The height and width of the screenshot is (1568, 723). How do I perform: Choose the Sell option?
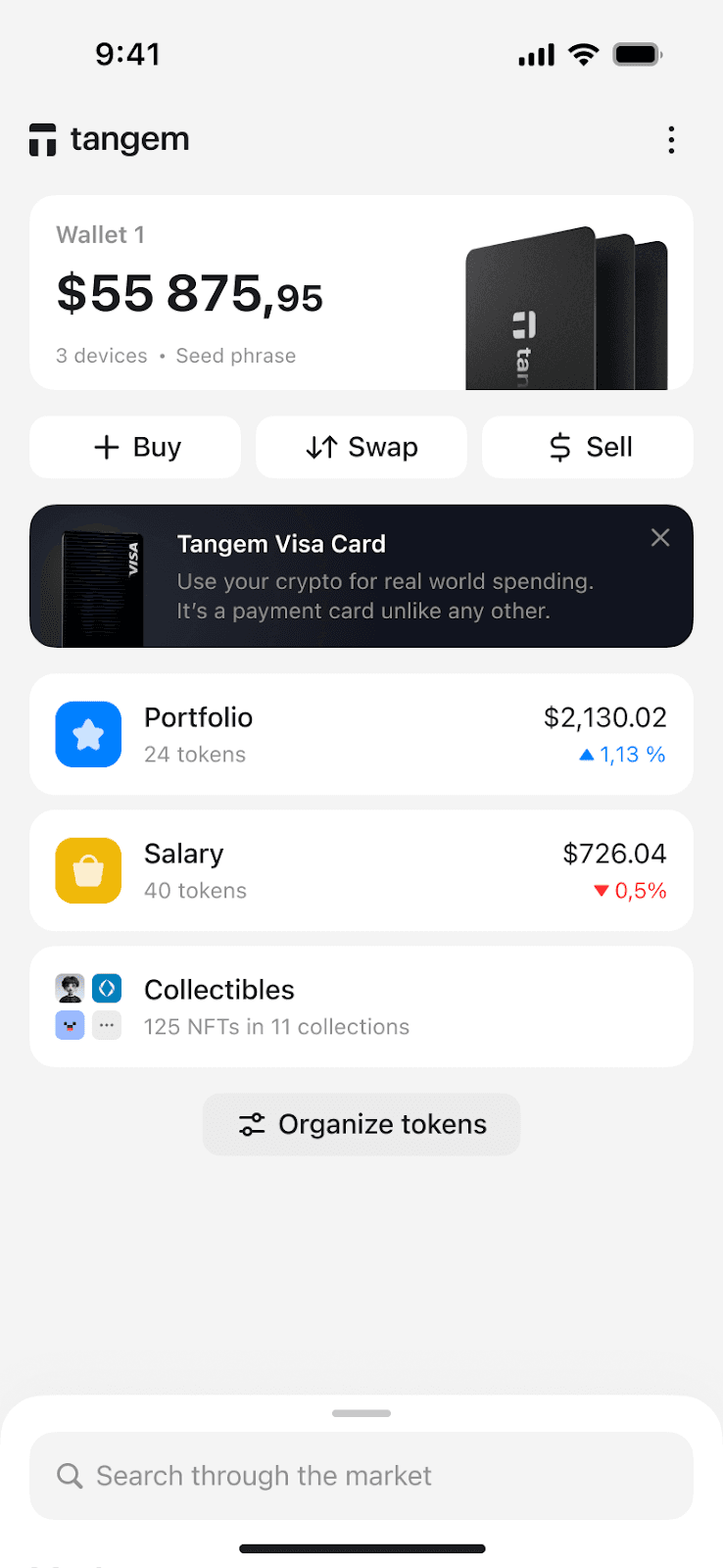588,447
